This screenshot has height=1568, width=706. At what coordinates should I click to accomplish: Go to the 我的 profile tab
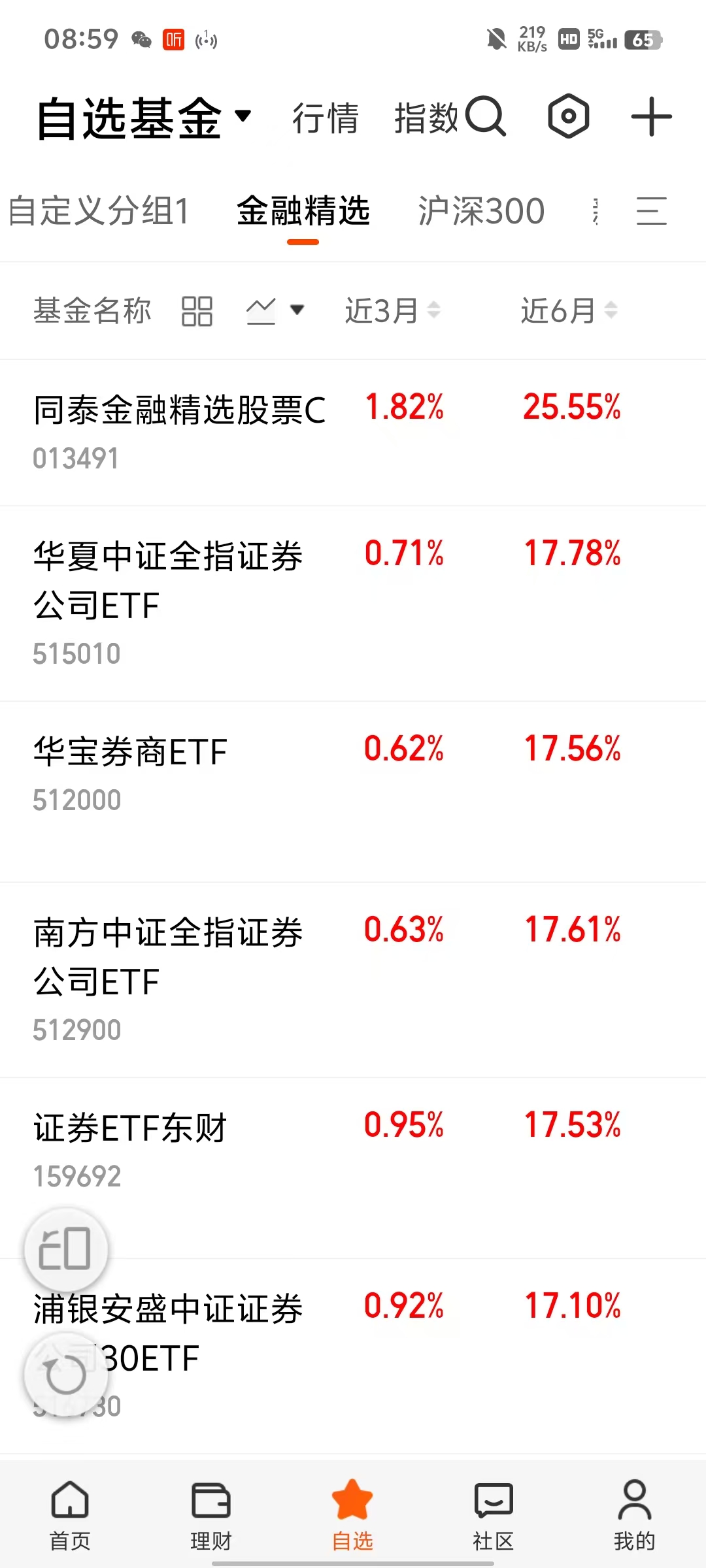[634, 1516]
